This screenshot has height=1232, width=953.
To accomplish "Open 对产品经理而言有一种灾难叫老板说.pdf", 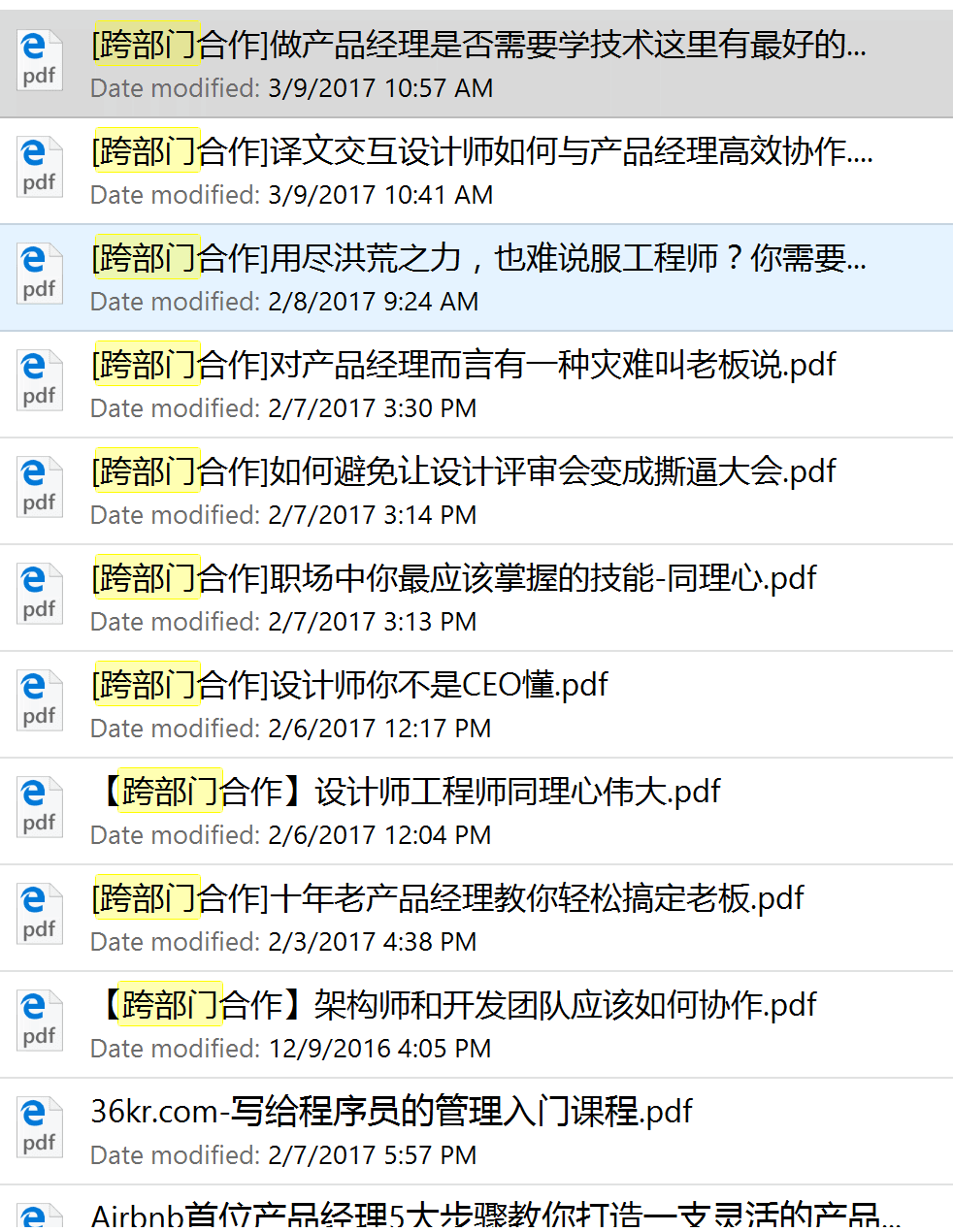I will coord(463,366).
